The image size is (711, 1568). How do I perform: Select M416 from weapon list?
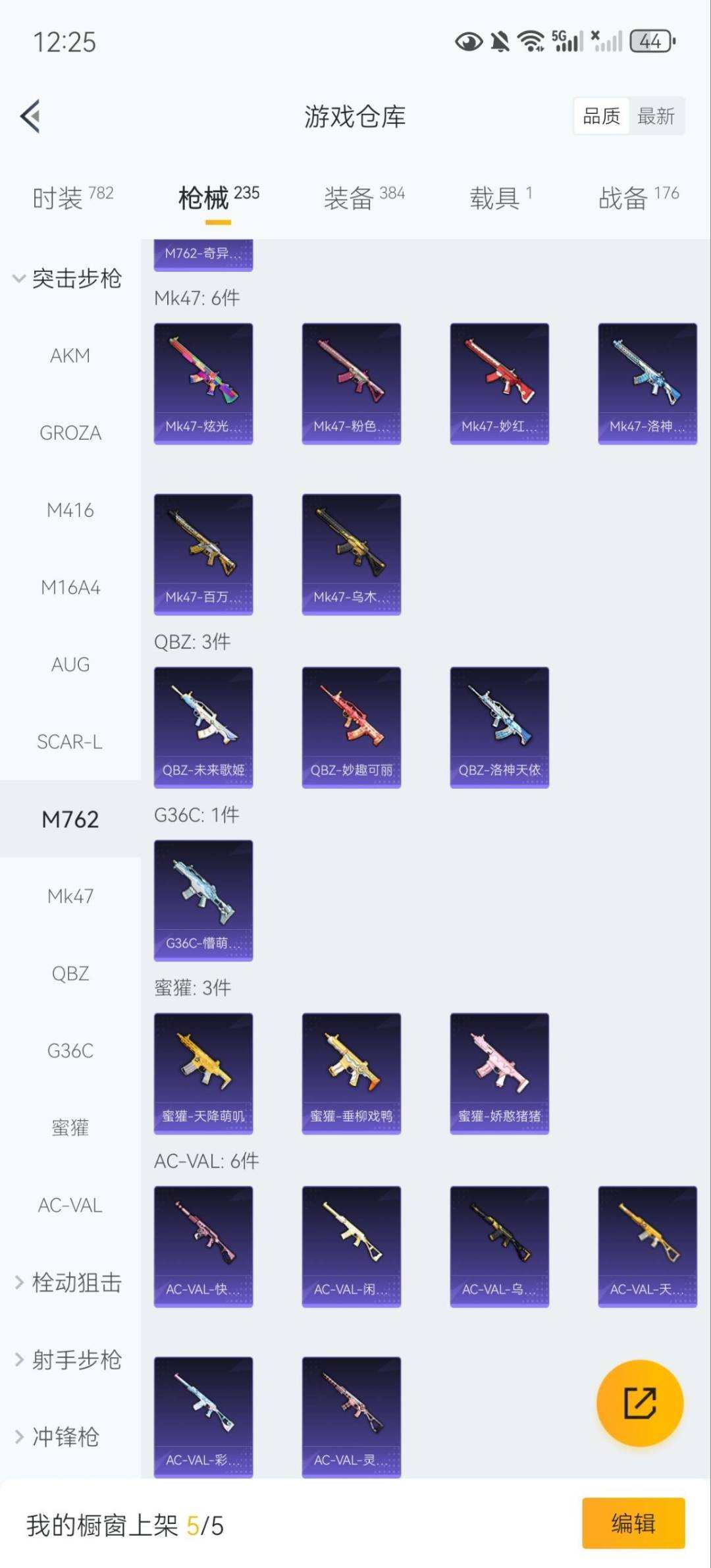click(70, 510)
